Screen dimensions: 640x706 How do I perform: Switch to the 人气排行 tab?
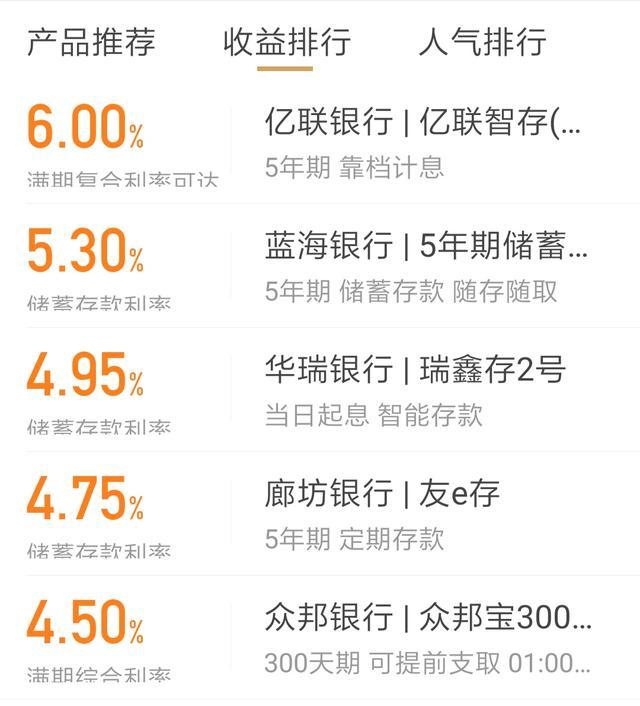click(482, 42)
